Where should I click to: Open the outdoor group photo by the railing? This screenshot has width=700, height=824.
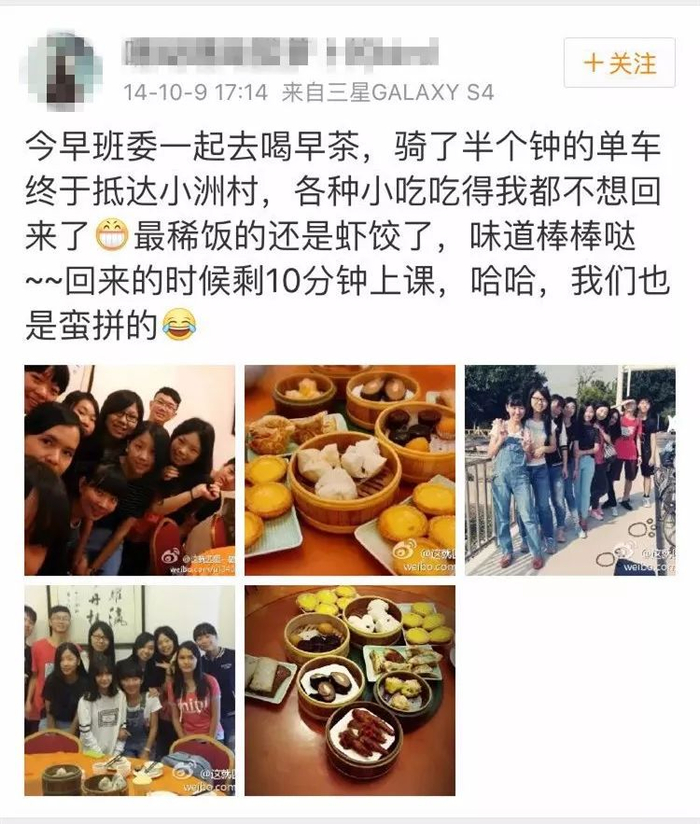[570, 470]
